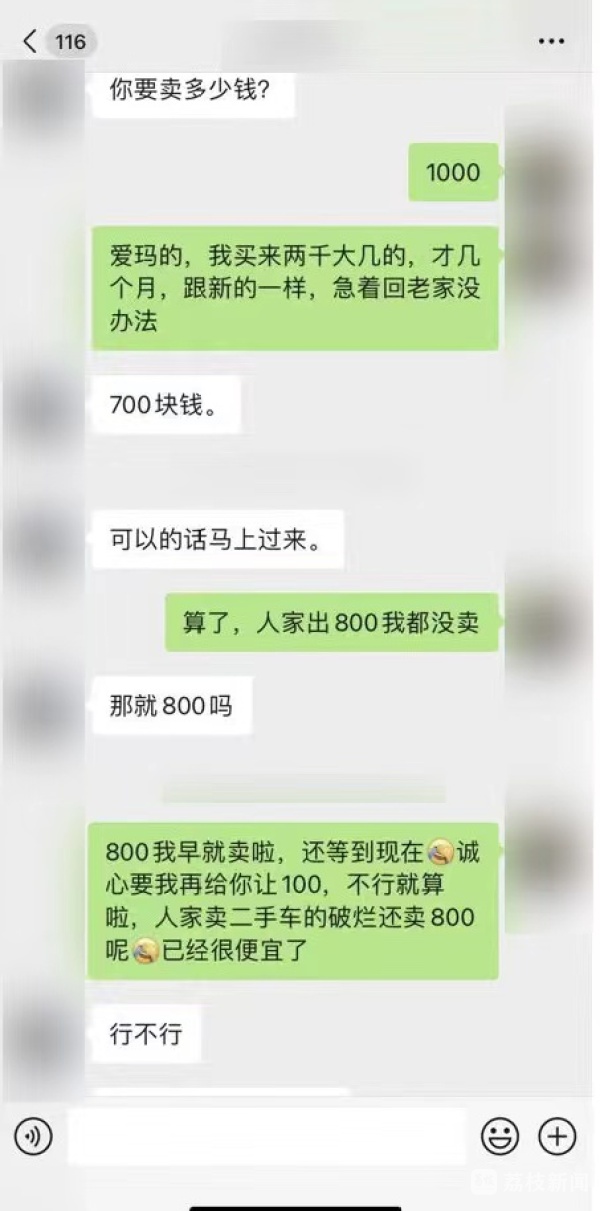Viewport: 600px width, 1211px height.
Task: Go back to the chat list
Action: pos(32,42)
